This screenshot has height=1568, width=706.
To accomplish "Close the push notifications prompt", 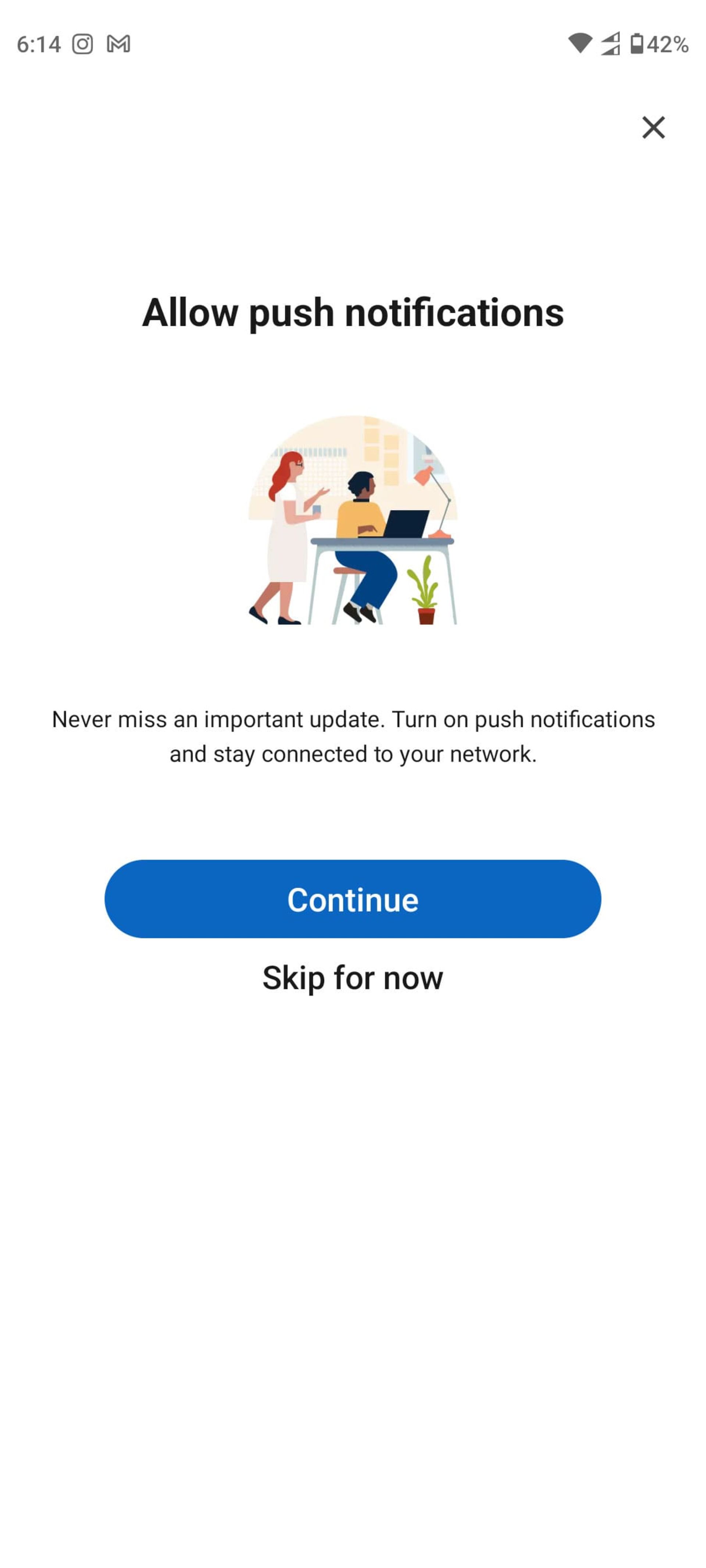I will [653, 127].
